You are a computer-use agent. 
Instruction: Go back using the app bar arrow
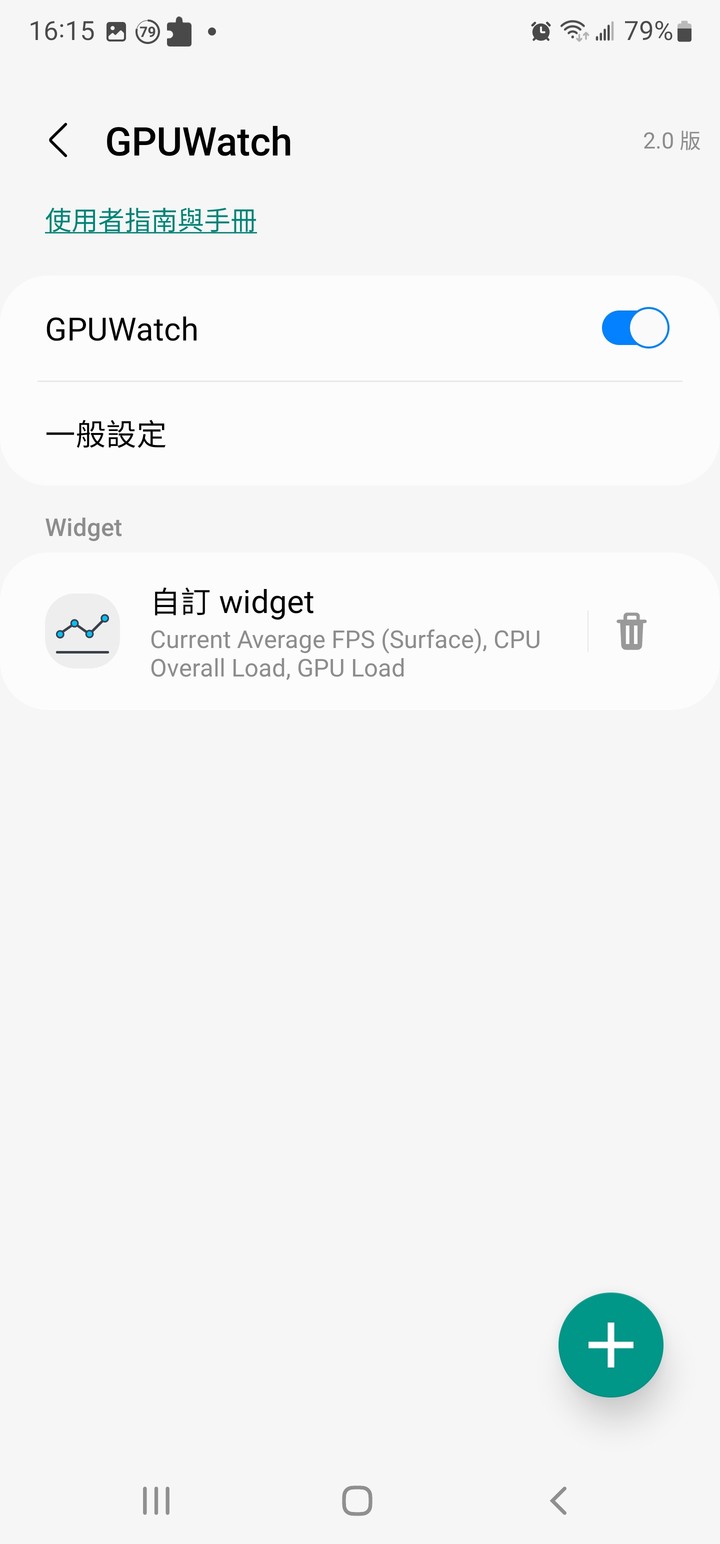coord(59,141)
